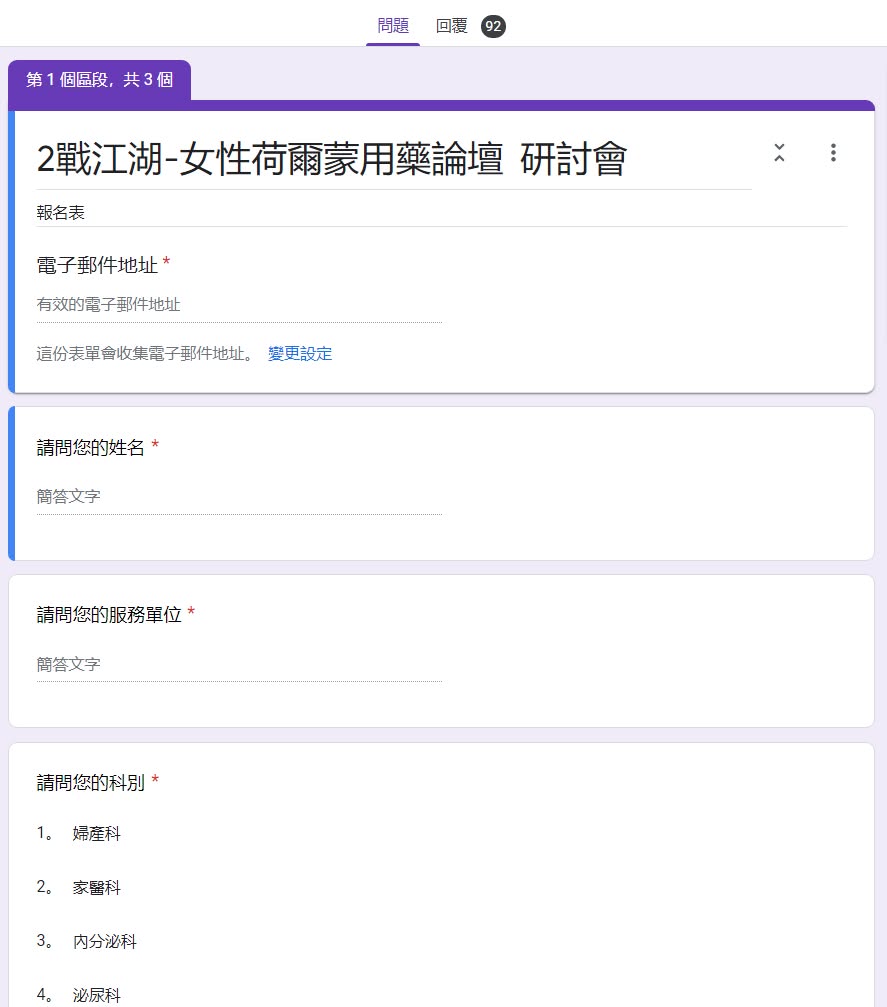
Task: Select the 家醫科 option
Action: [x=96, y=888]
